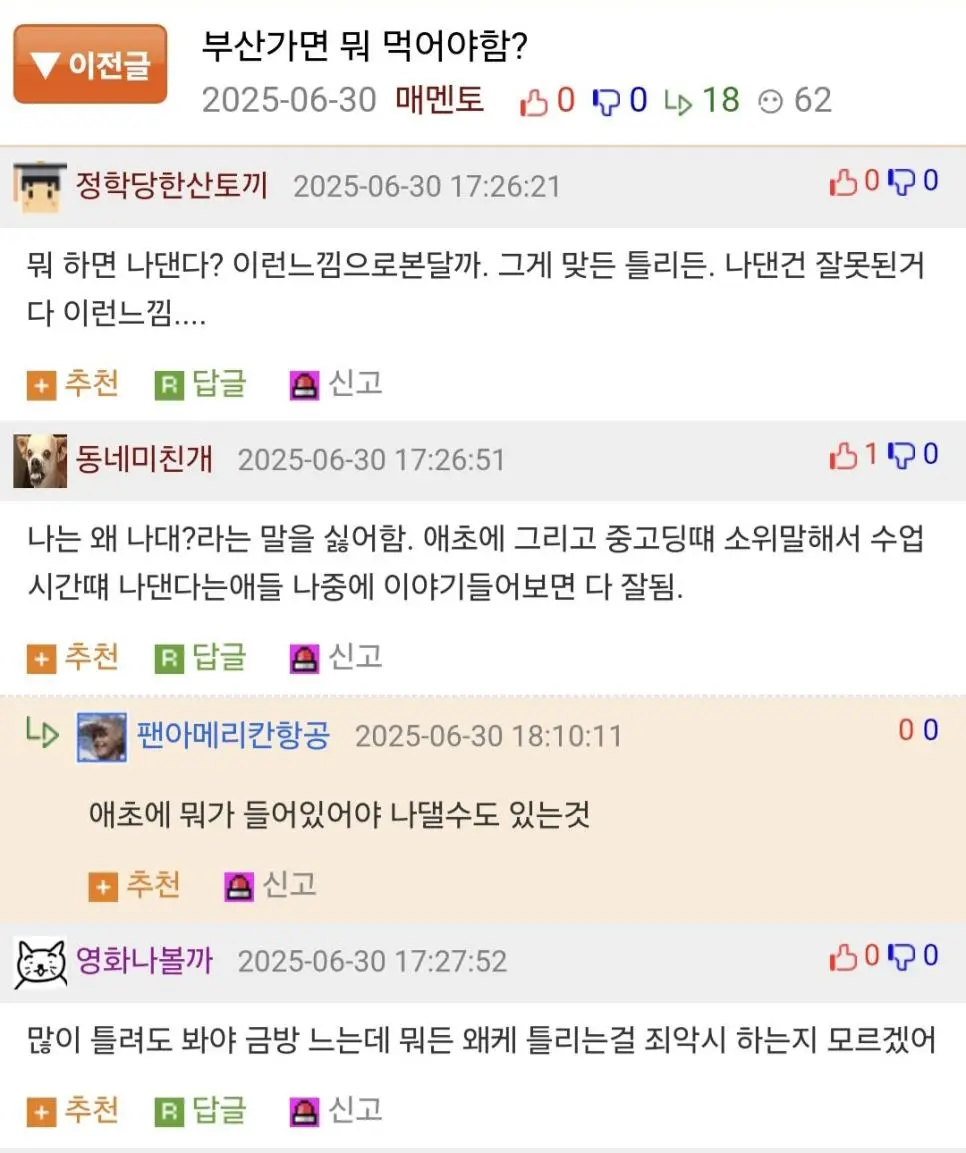This screenshot has width=966, height=1153.
Task: Open commenter 정학당한산토끼's profile
Action: click(171, 185)
